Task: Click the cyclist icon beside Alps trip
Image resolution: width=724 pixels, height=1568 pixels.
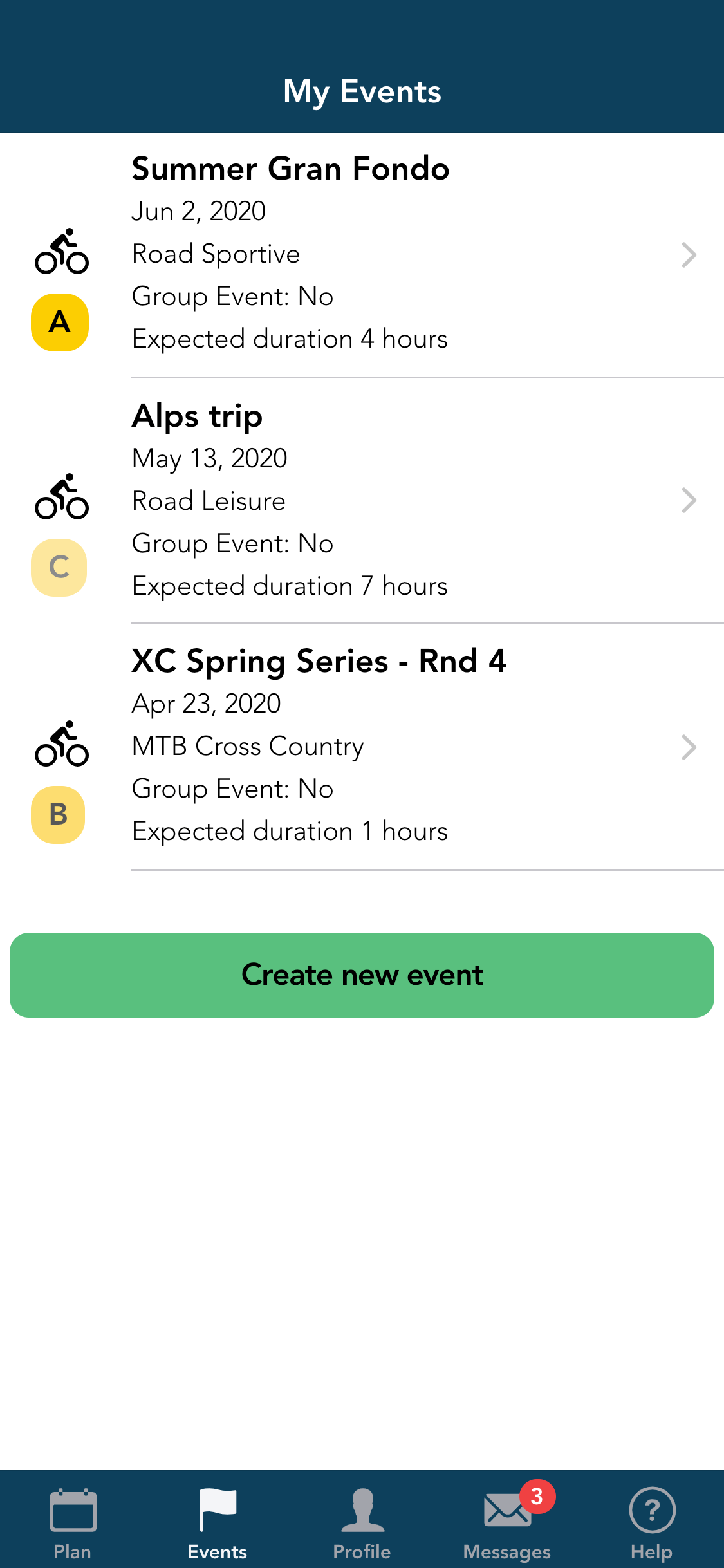Action: pos(61,497)
